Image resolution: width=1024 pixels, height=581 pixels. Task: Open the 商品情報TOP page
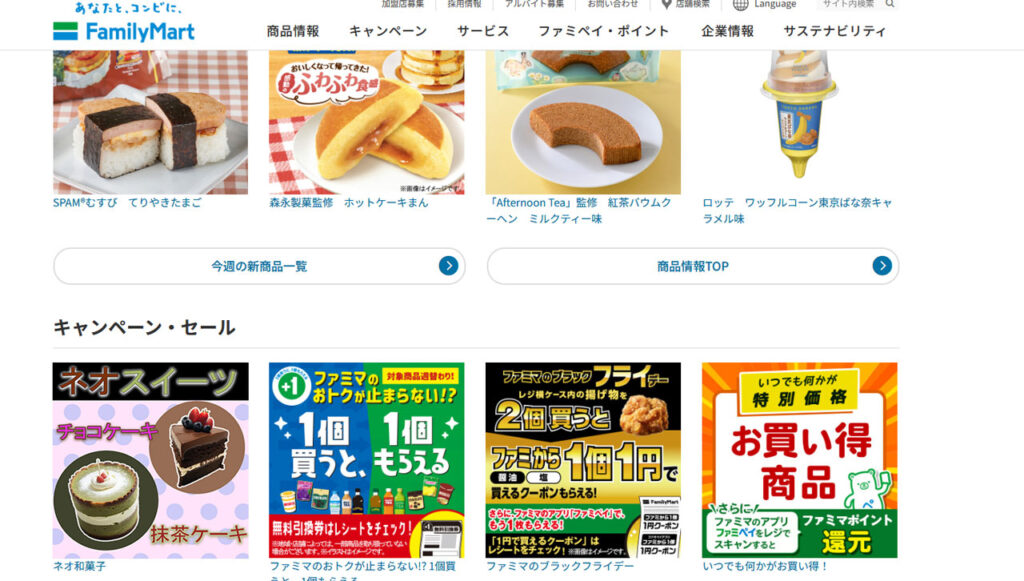pos(692,266)
